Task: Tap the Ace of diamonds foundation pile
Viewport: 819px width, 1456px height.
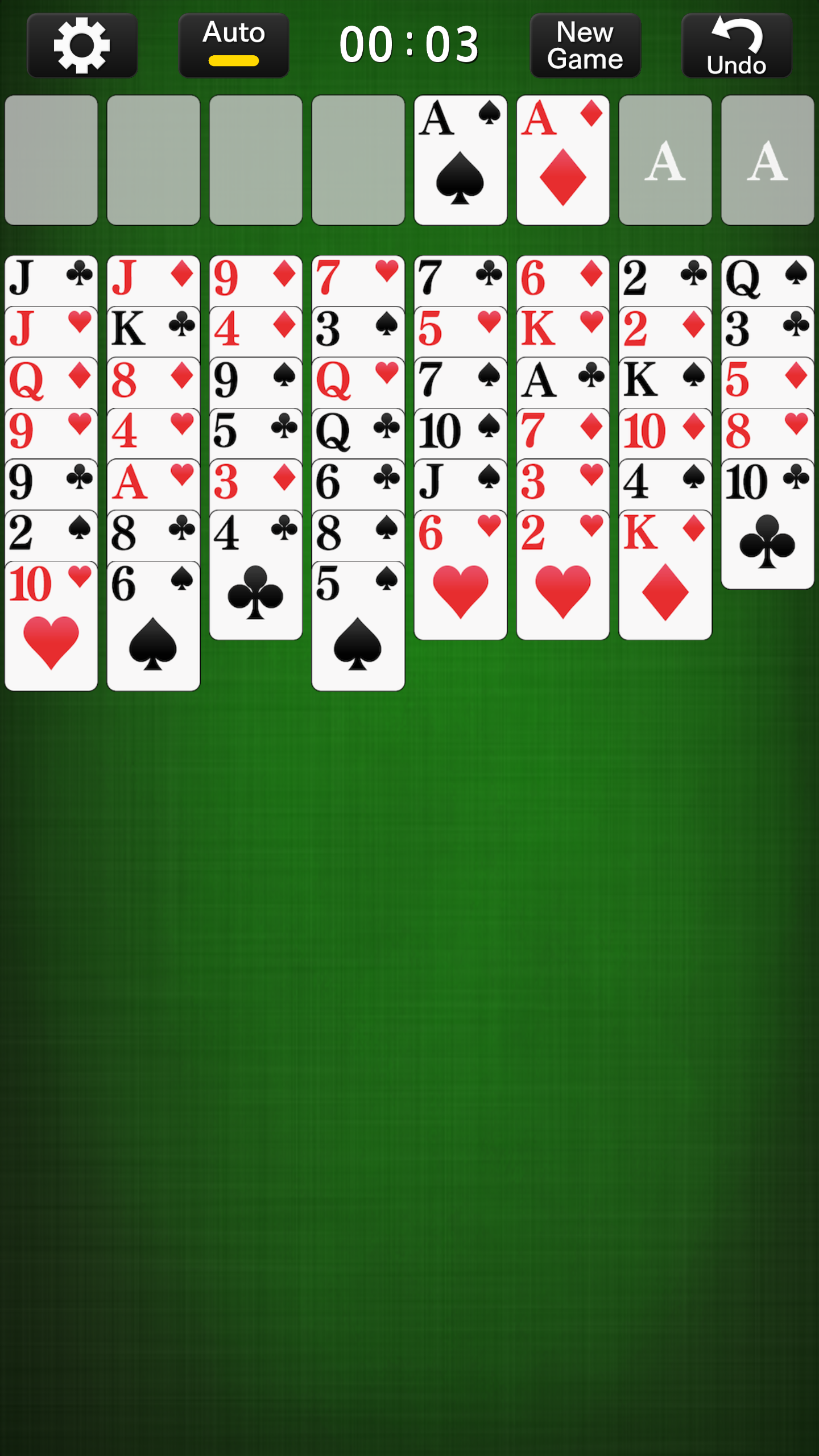Action: point(563,160)
